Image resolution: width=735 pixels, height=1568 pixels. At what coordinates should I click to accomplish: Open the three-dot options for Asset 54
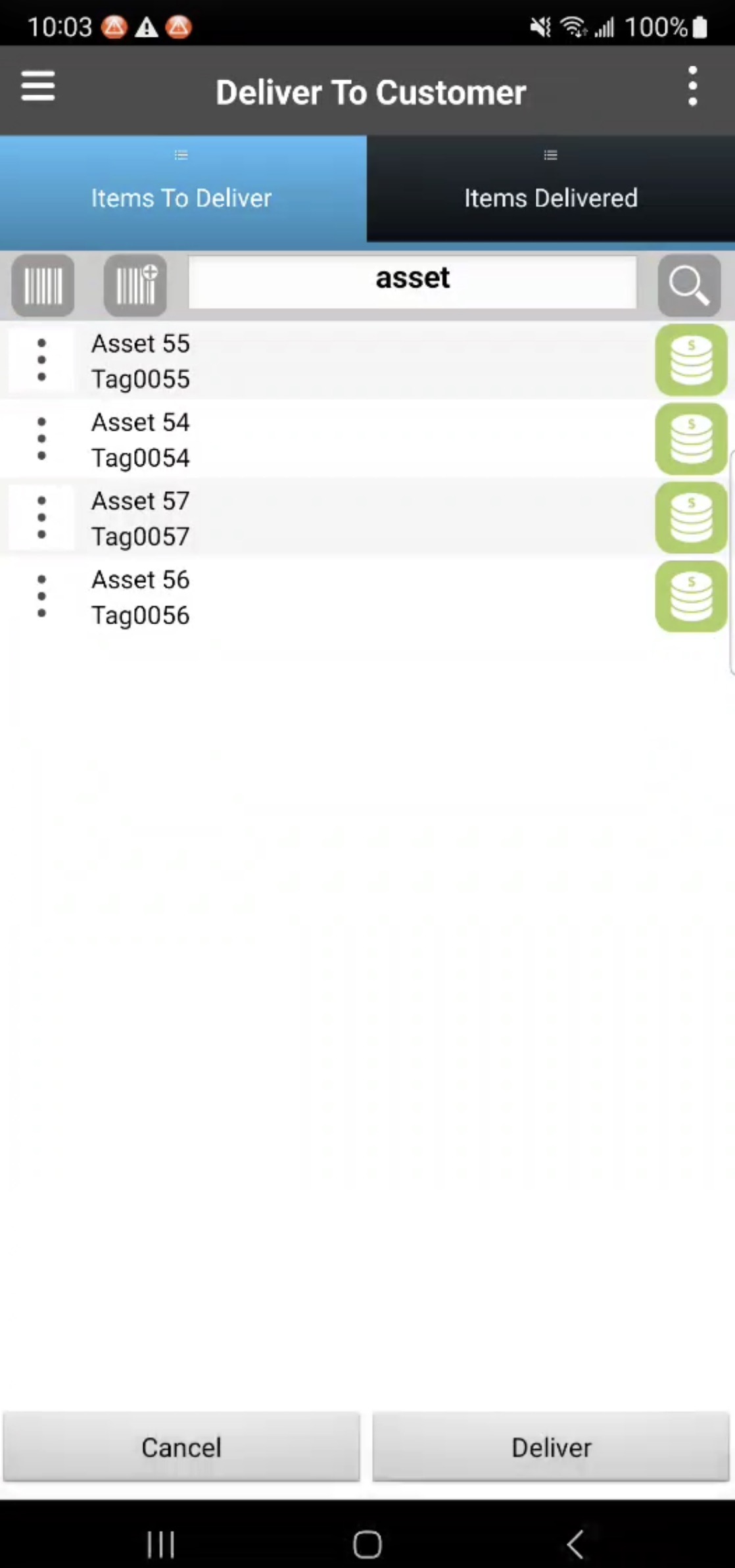pos(41,439)
